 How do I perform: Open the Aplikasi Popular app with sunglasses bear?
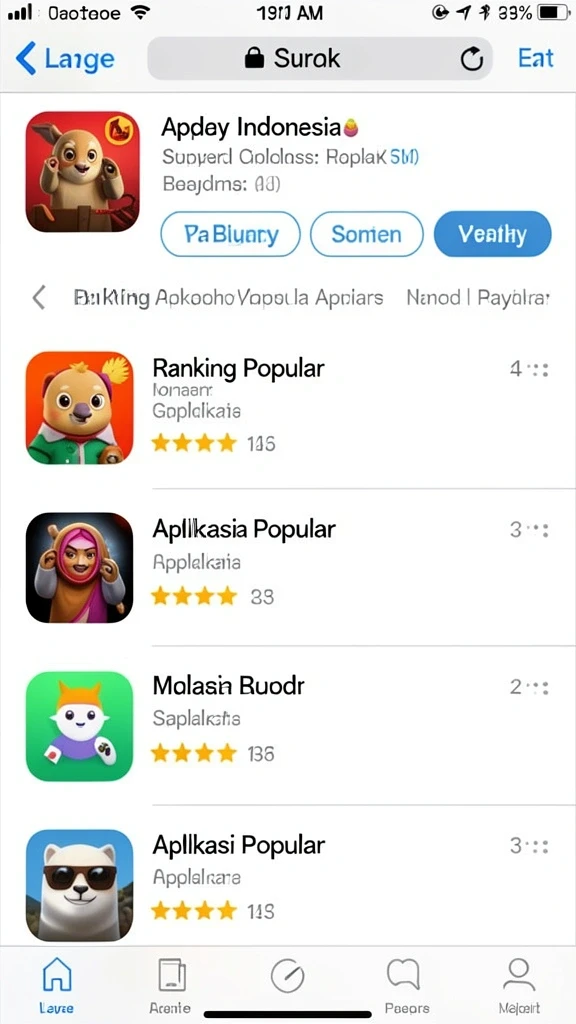pyautogui.click(x=288, y=884)
